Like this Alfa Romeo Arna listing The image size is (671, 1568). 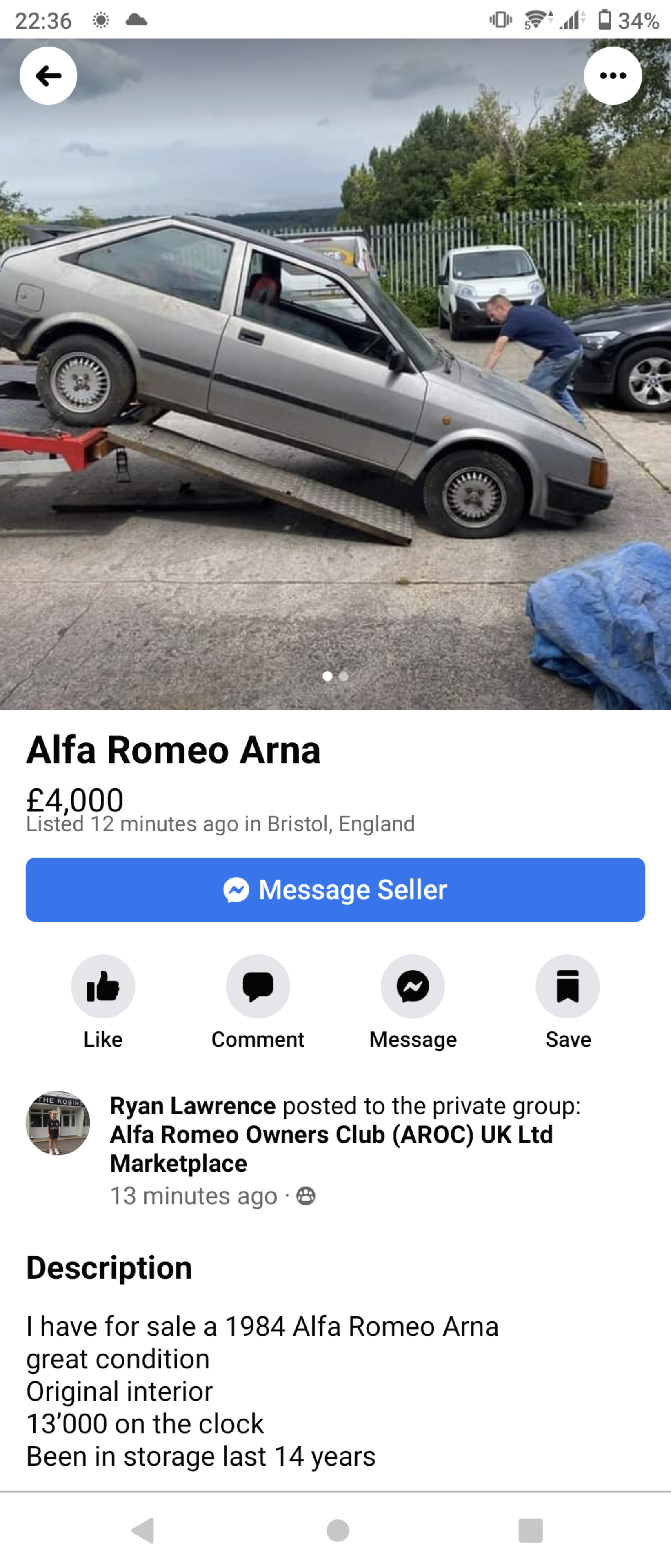coord(103,986)
